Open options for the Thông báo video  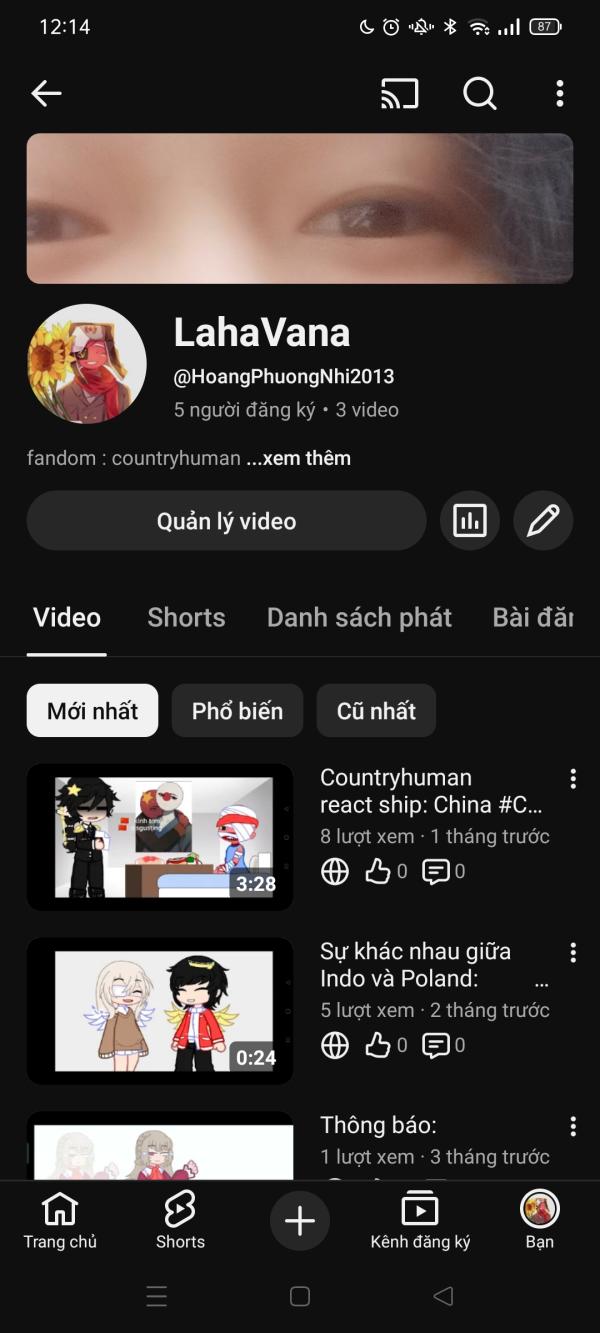tap(573, 1127)
